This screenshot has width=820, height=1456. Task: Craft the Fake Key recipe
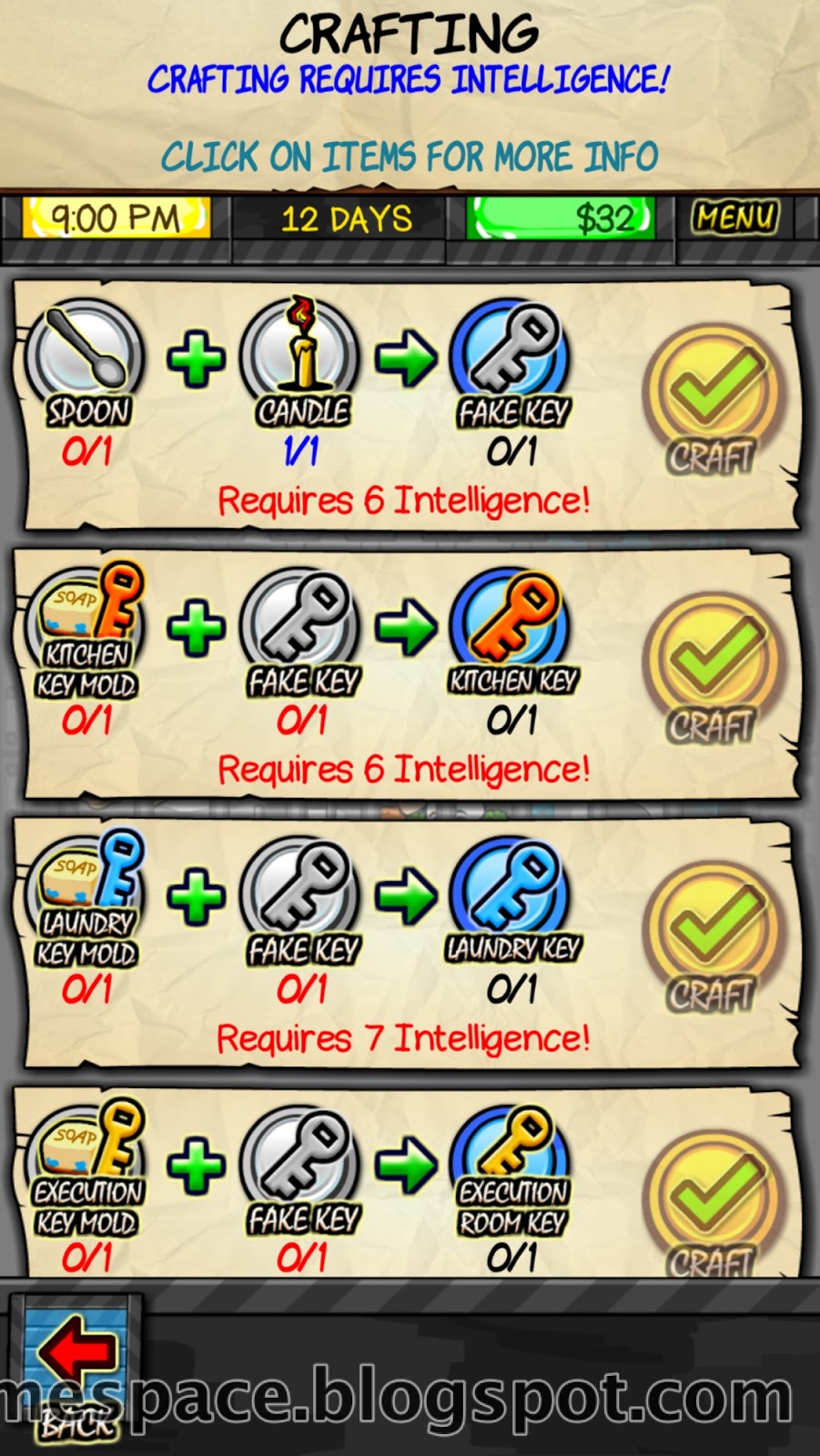[x=711, y=395]
